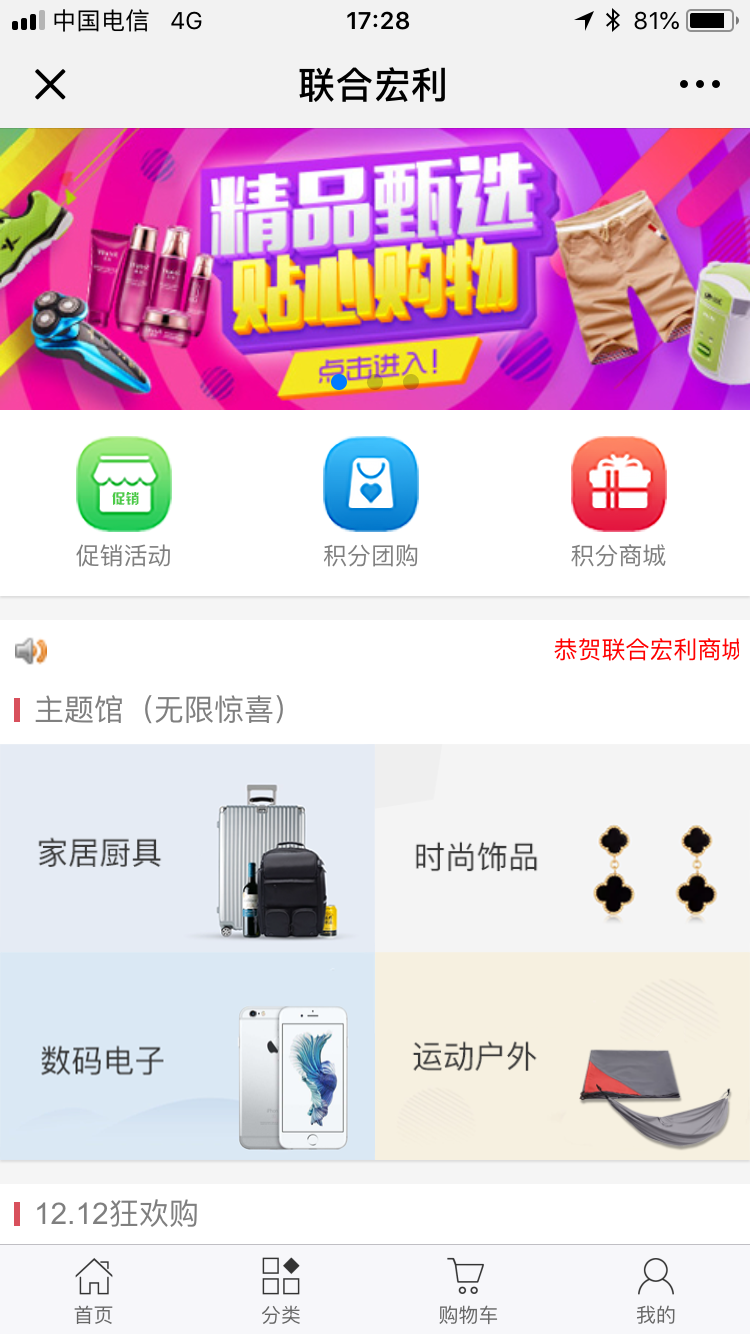750x1334 pixels.
Task: Switch to the 分类 tab
Action: (281, 1290)
